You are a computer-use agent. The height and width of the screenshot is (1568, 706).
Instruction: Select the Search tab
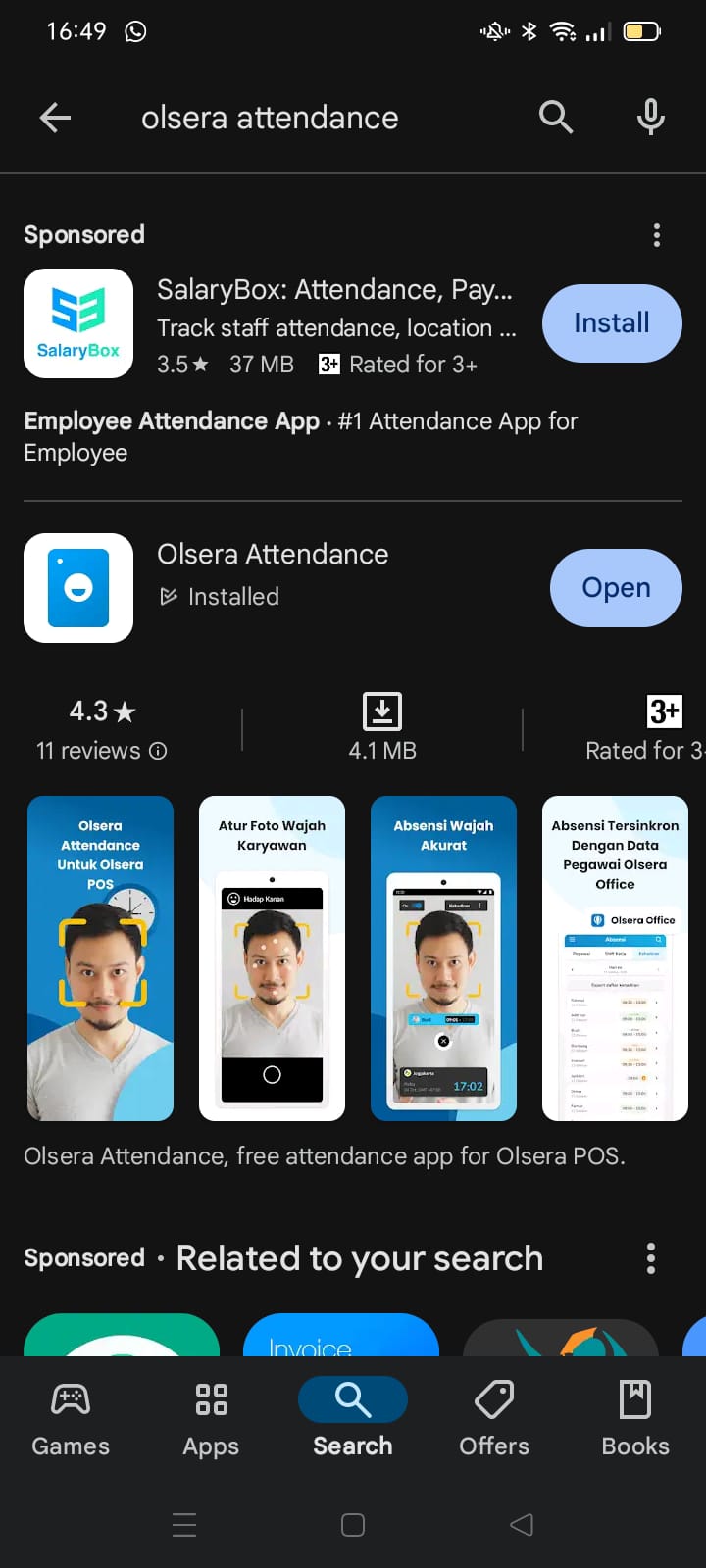pyautogui.click(x=353, y=1417)
